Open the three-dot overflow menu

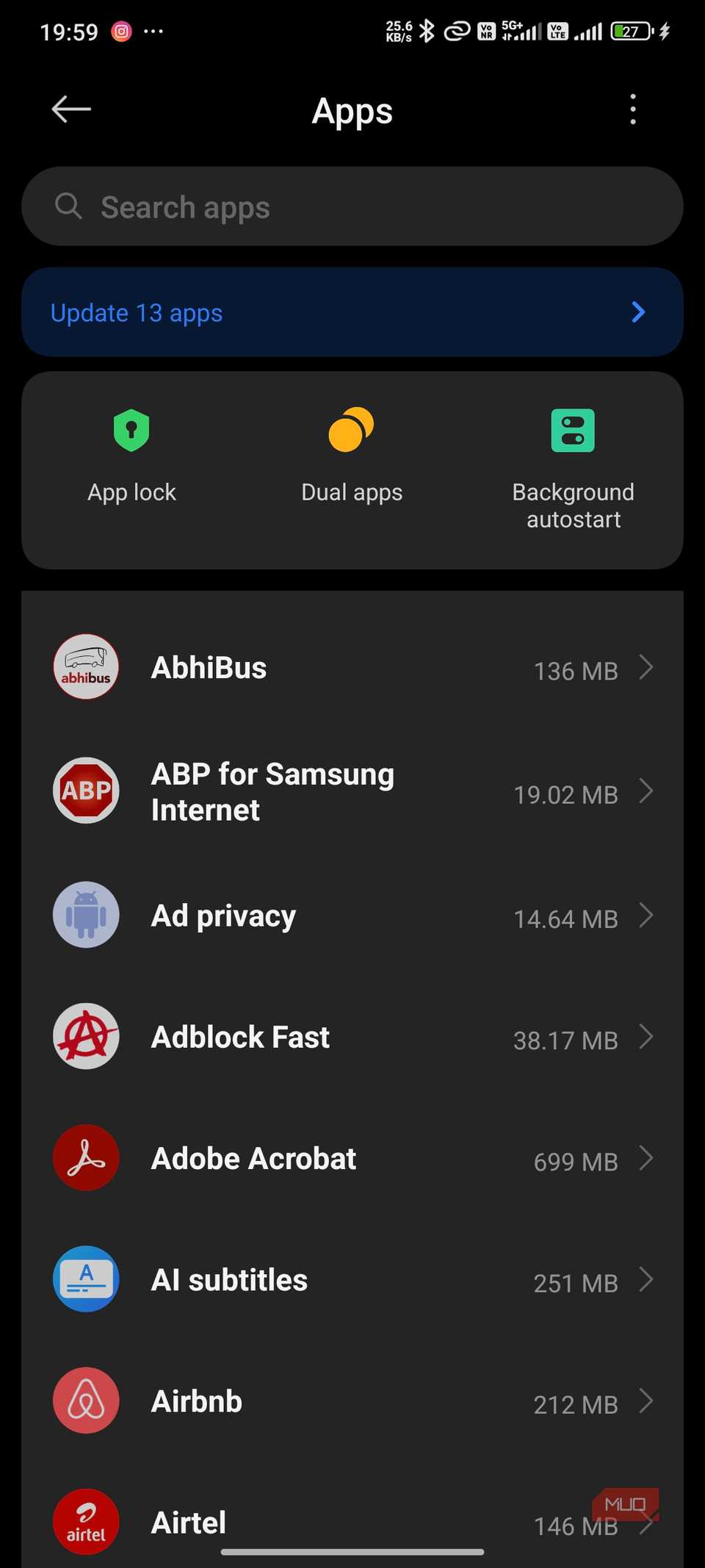click(x=633, y=109)
